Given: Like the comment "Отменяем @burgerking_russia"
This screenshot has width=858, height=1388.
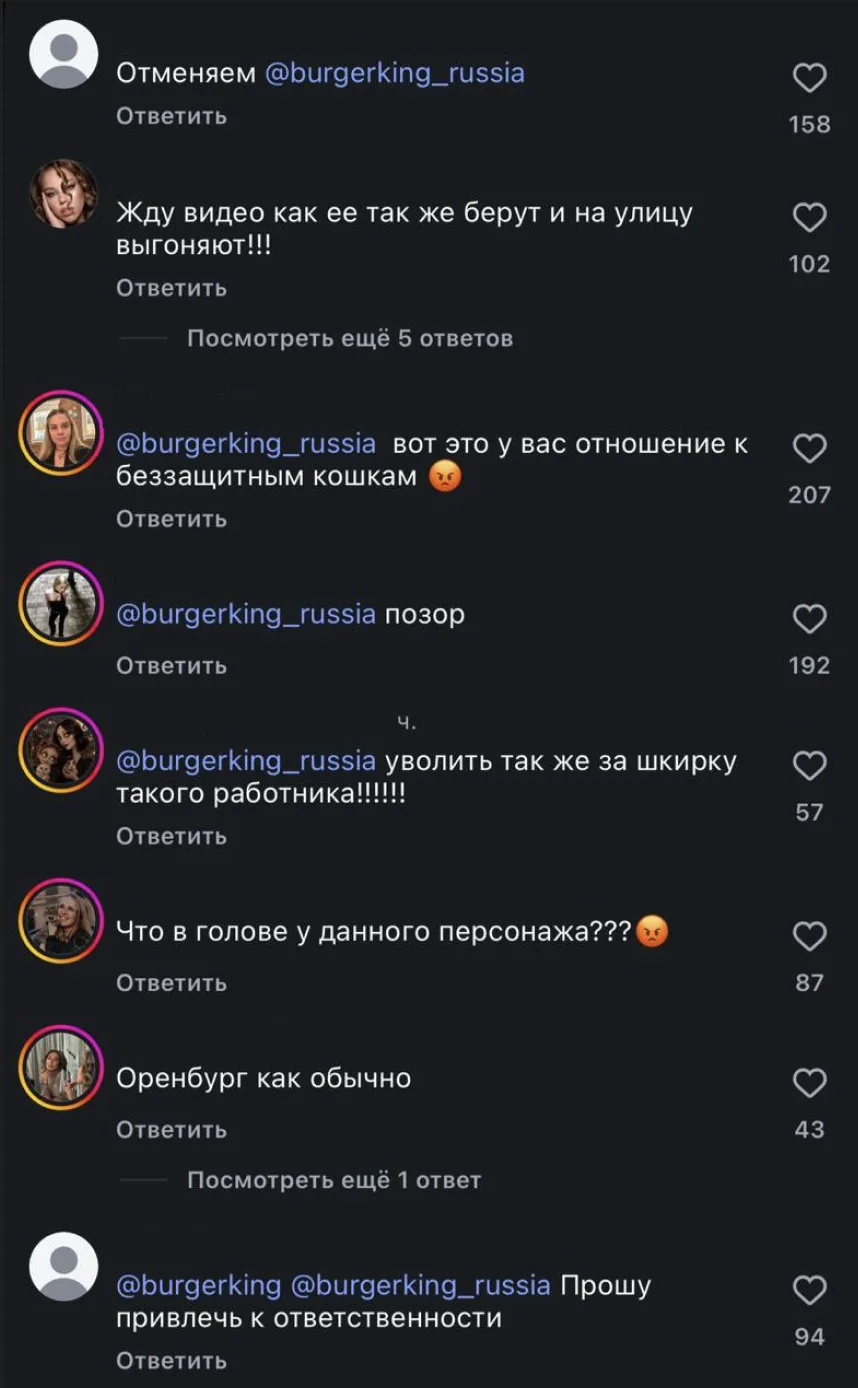Looking at the screenshot, I should pyautogui.click(x=809, y=78).
